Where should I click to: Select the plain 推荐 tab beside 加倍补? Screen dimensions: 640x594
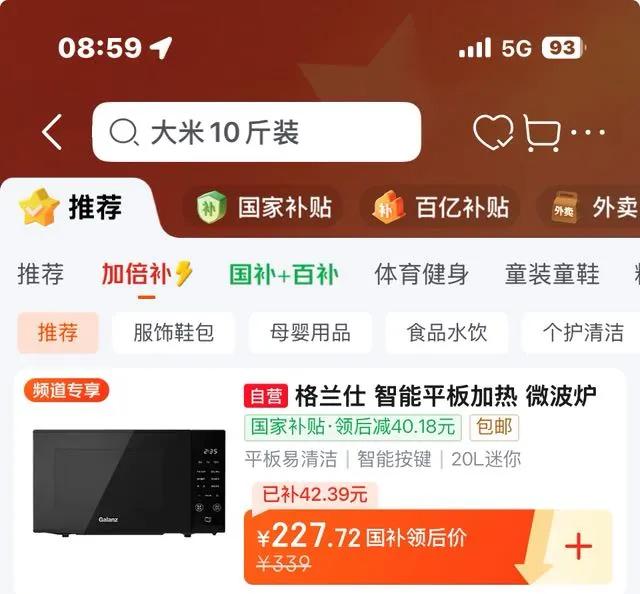40,274
